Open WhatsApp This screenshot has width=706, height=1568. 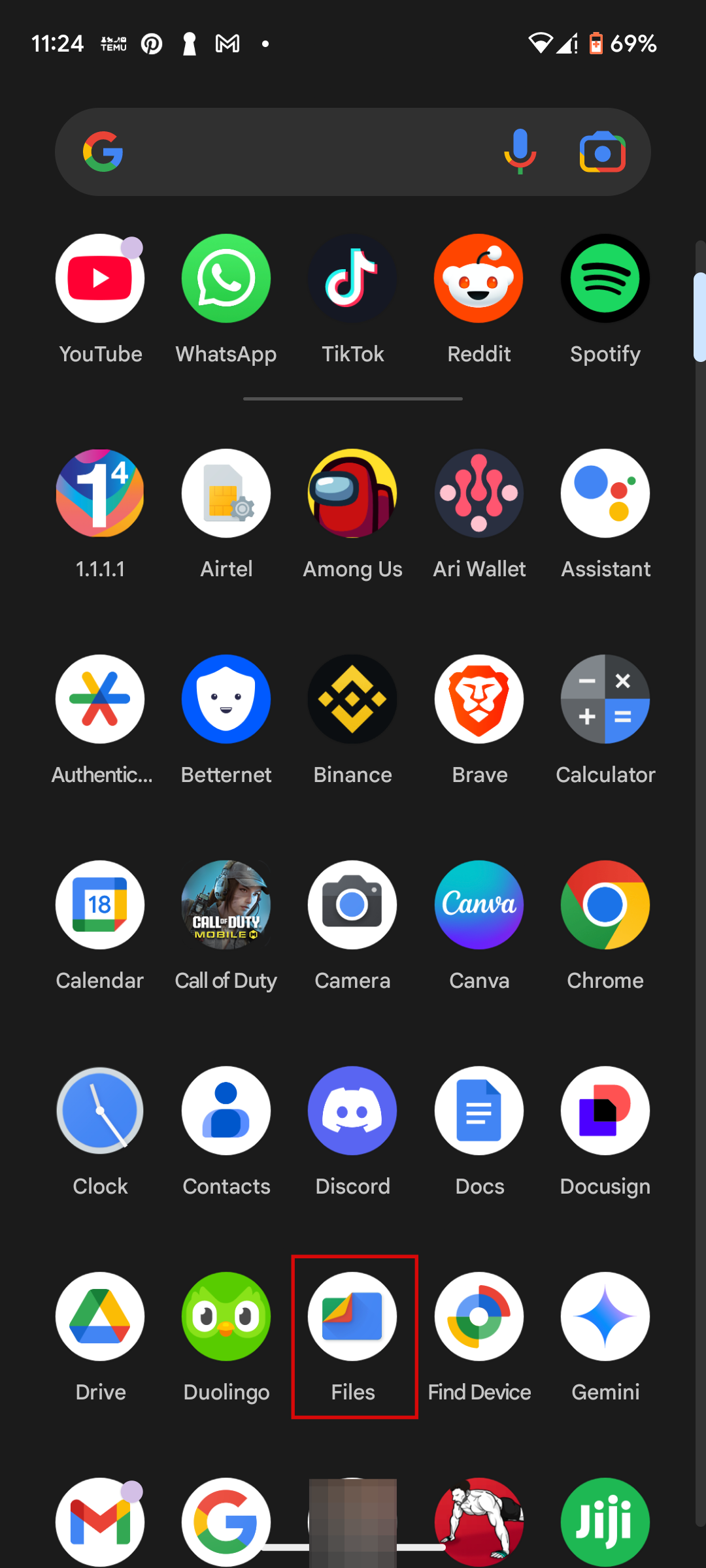click(226, 279)
